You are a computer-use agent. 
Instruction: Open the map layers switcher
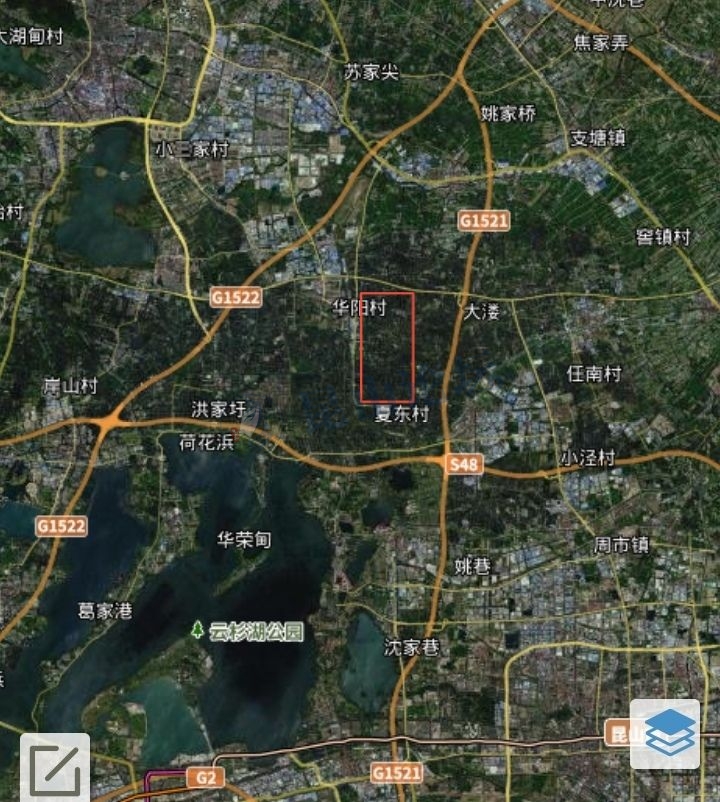point(665,734)
